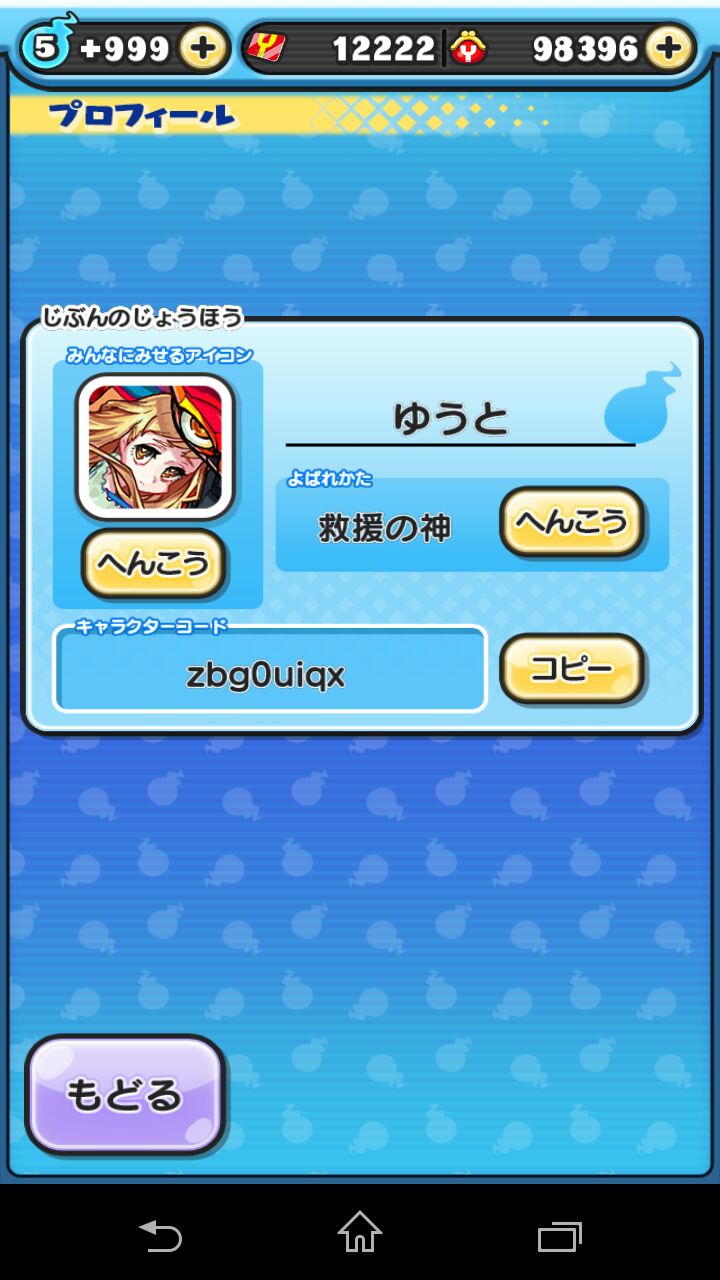Tap へんこう to change profile icon

[153, 563]
